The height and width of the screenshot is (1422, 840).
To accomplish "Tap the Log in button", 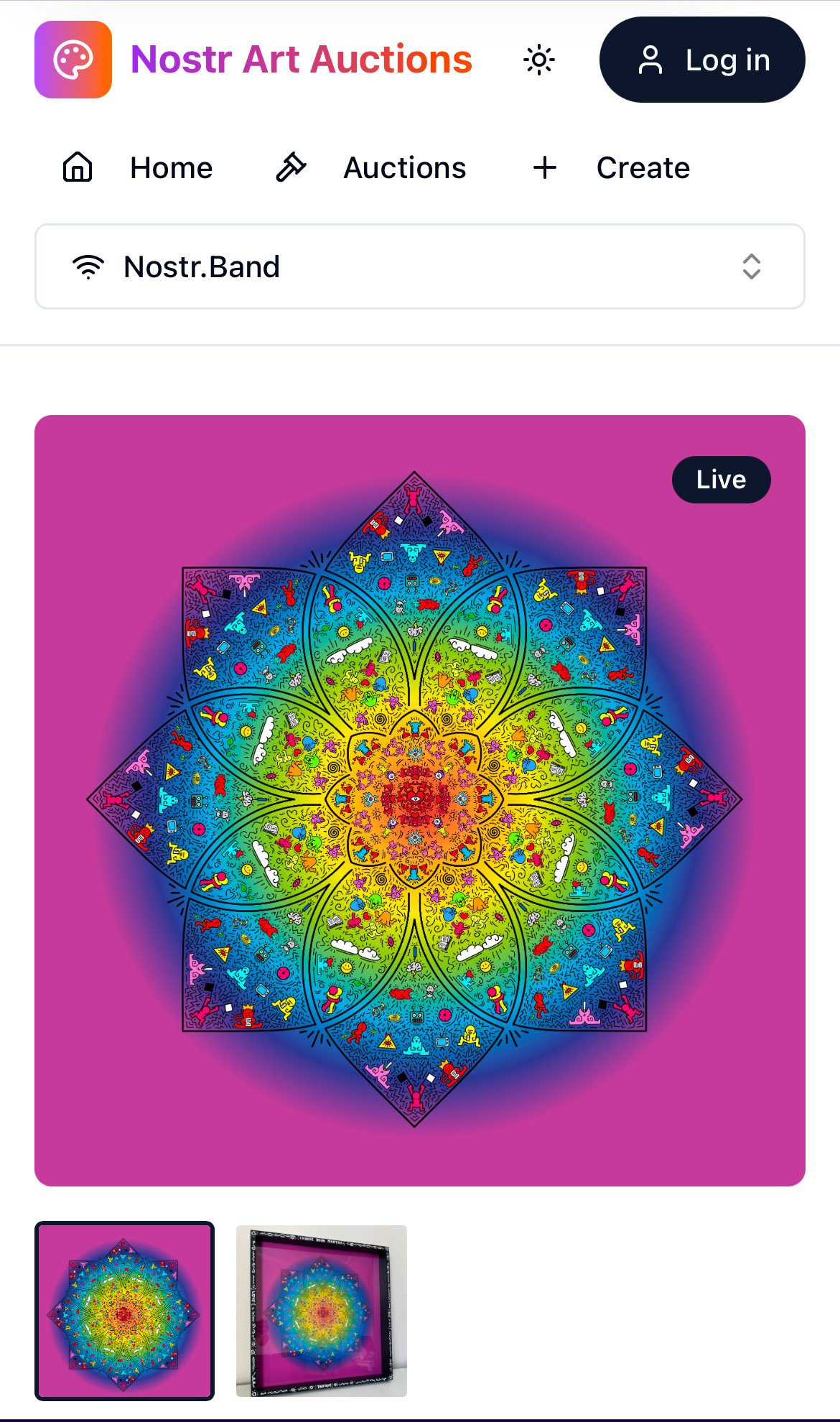I will point(701,60).
